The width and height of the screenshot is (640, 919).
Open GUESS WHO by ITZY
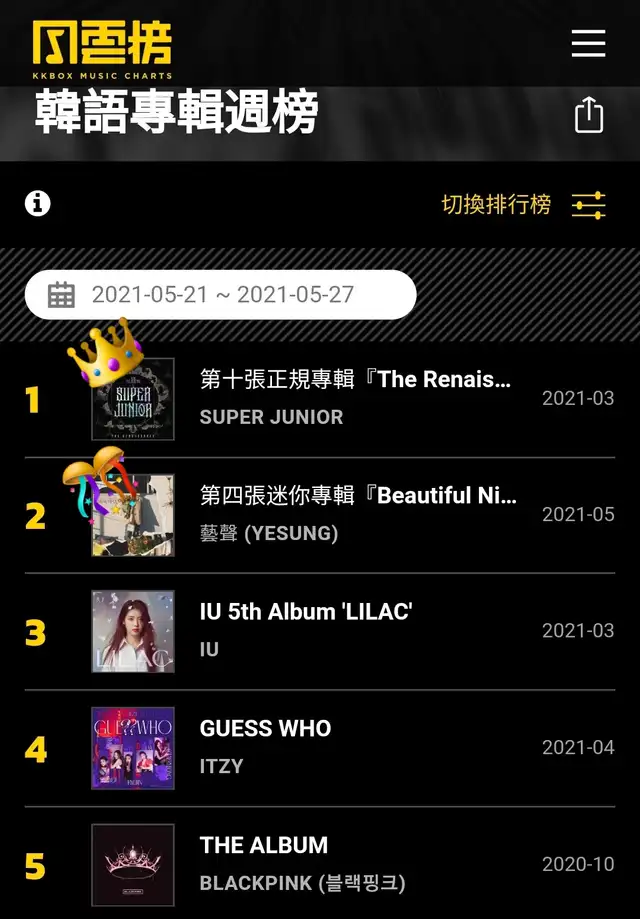pos(265,747)
